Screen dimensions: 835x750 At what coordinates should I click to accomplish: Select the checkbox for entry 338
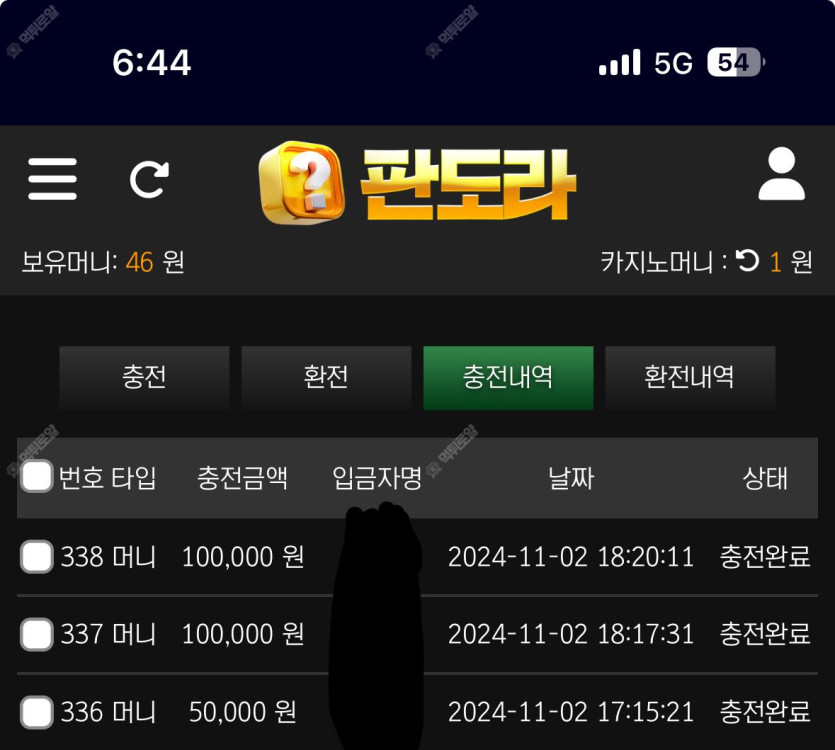(x=37, y=556)
